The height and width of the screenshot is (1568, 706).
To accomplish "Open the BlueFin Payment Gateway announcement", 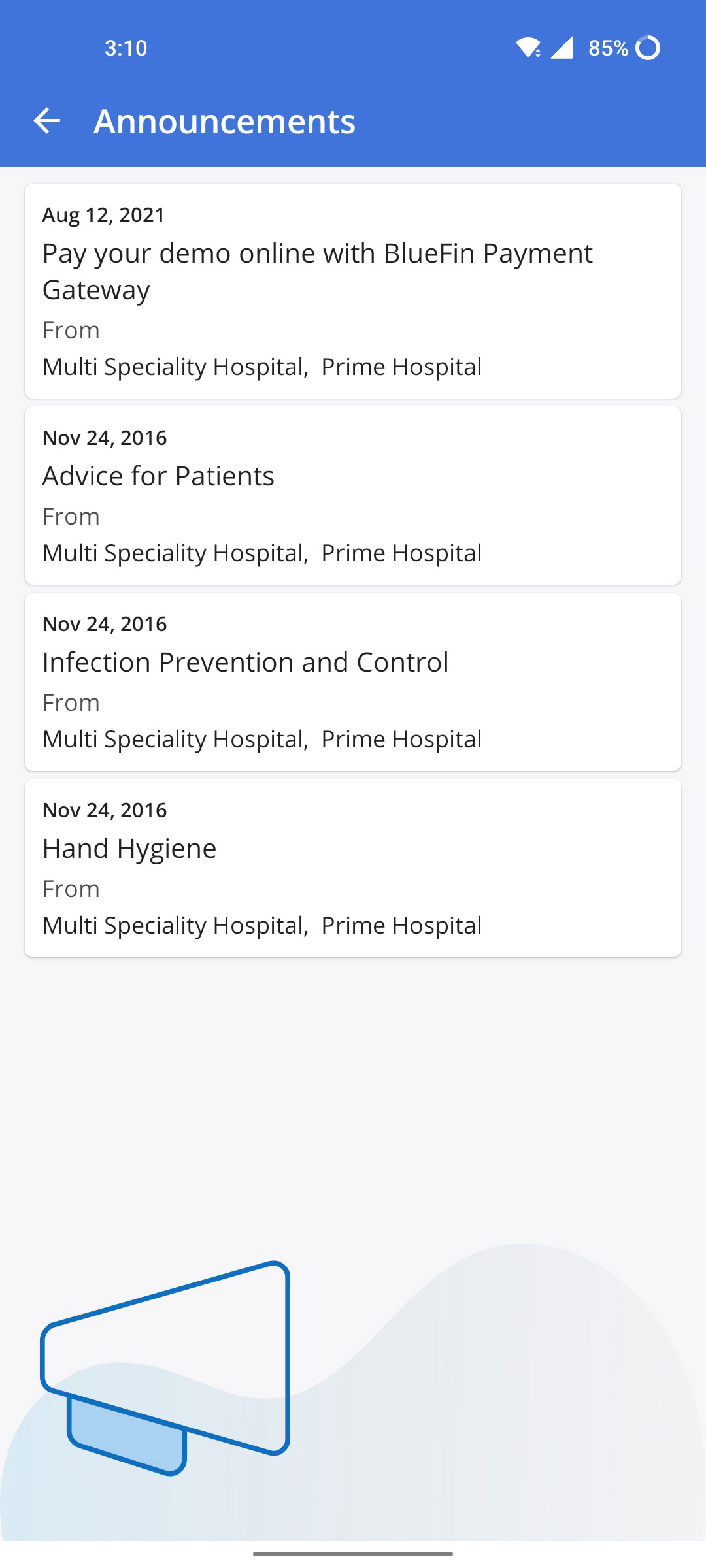I will click(353, 291).
